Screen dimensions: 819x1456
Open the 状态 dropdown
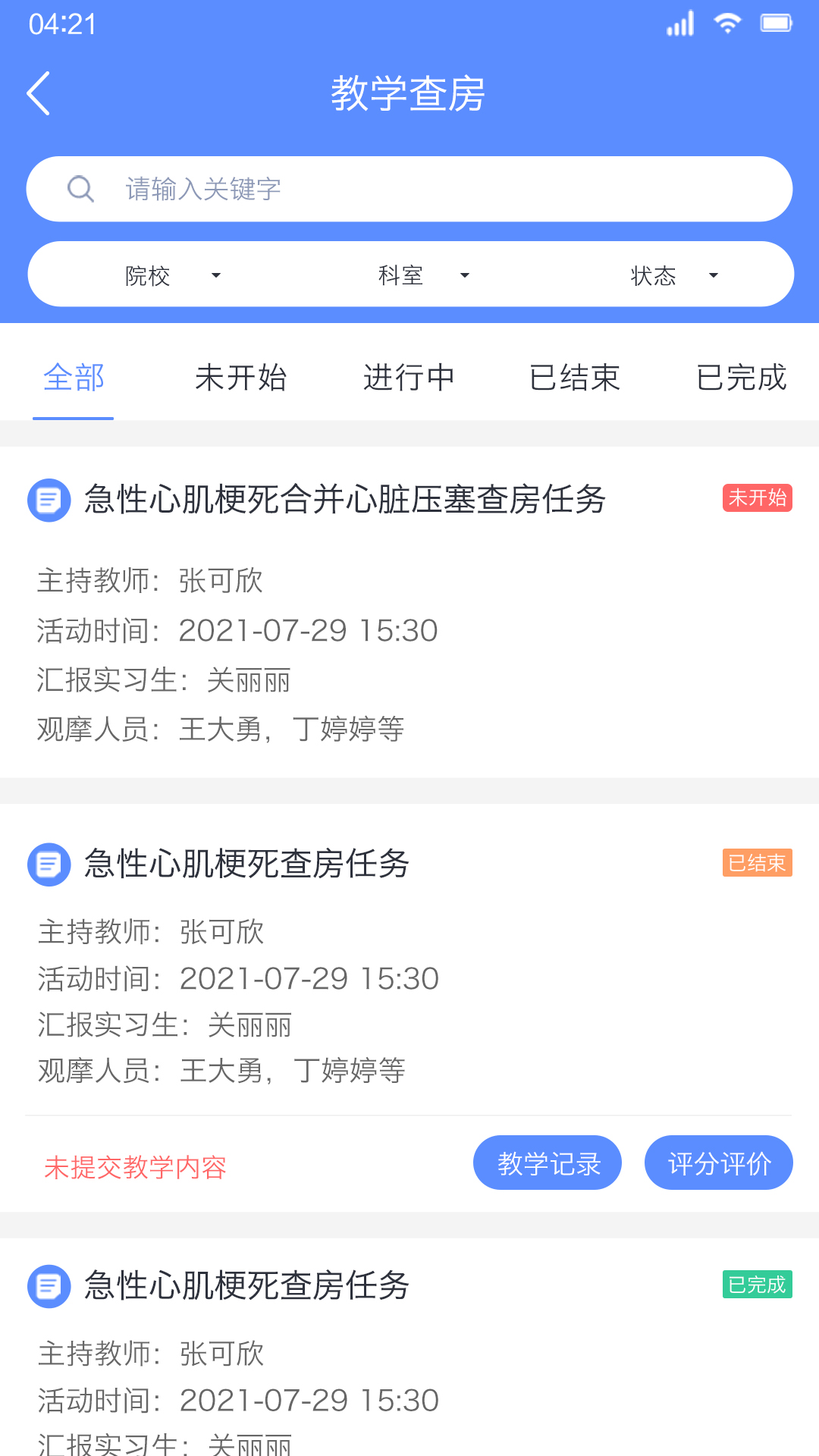[671, 275]
